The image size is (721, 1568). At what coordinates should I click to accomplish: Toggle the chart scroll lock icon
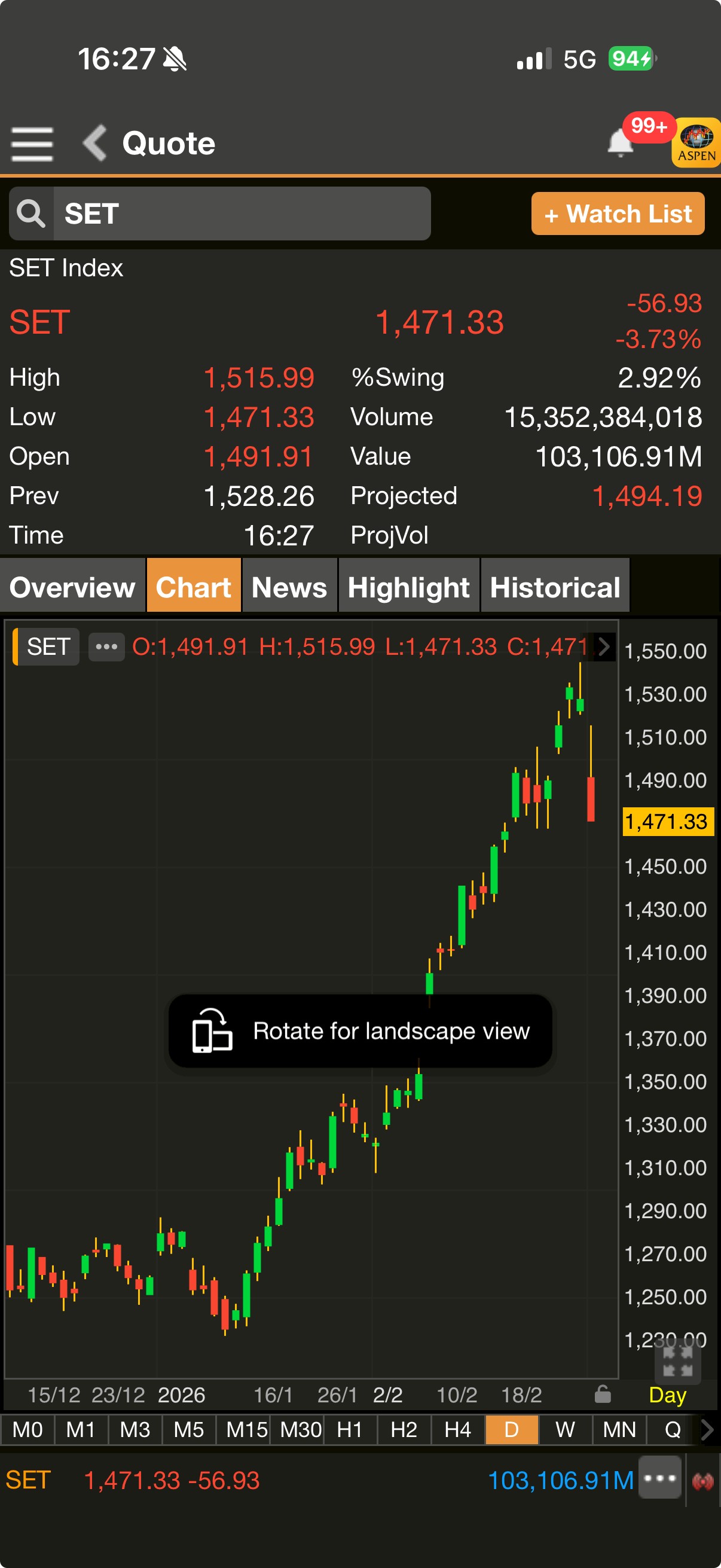[x=603, y=1394]
